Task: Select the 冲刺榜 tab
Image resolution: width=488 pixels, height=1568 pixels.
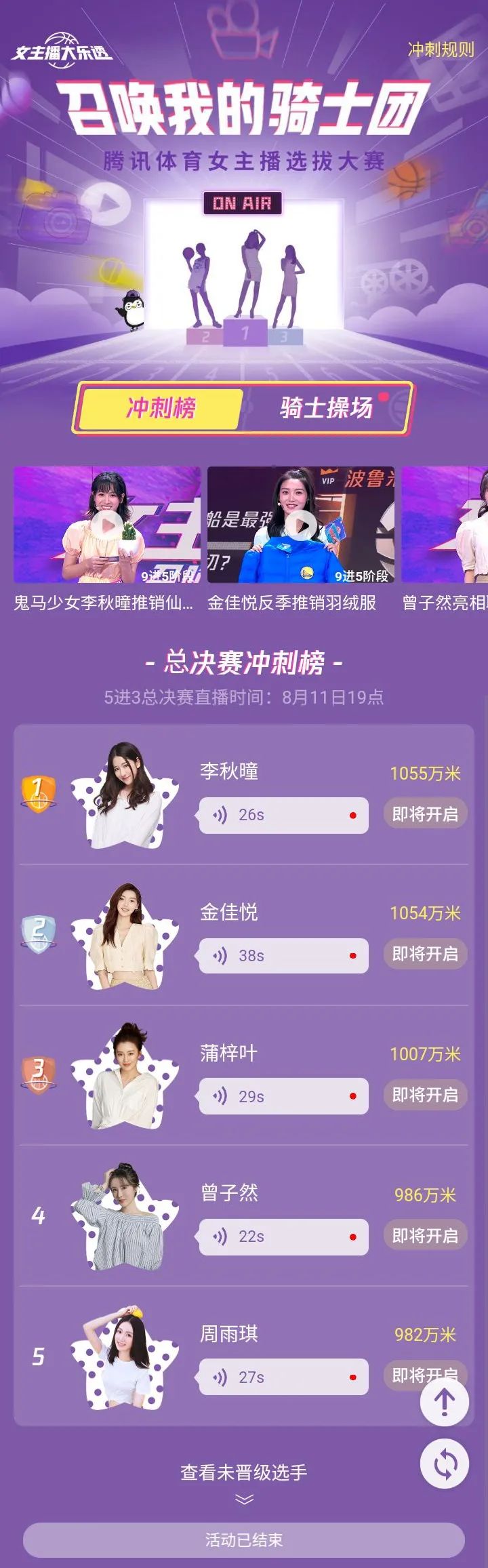Action: (x=161, y=407)
